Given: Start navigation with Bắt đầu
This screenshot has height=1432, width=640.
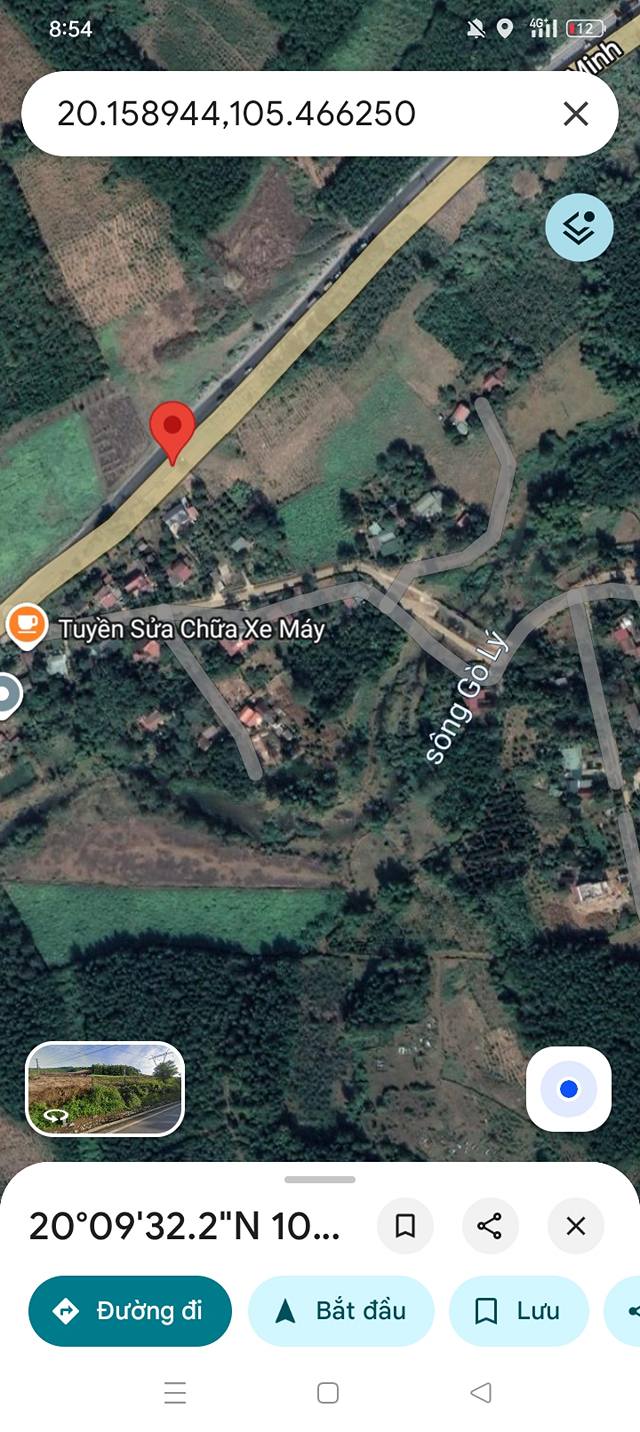Looking at the screenshot, I should coord(341,1311).
